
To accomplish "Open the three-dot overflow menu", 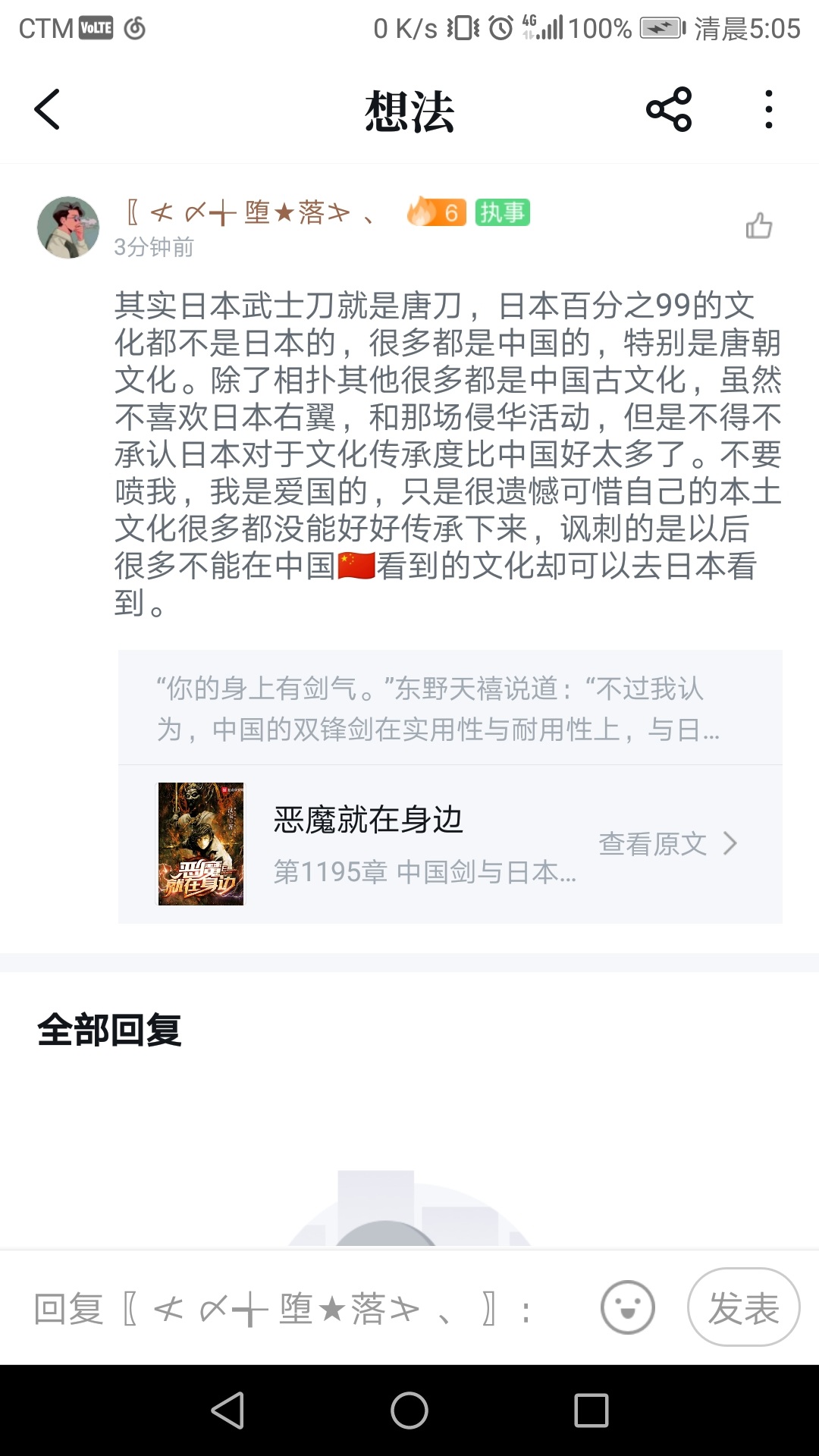I will tap(769, 110).
